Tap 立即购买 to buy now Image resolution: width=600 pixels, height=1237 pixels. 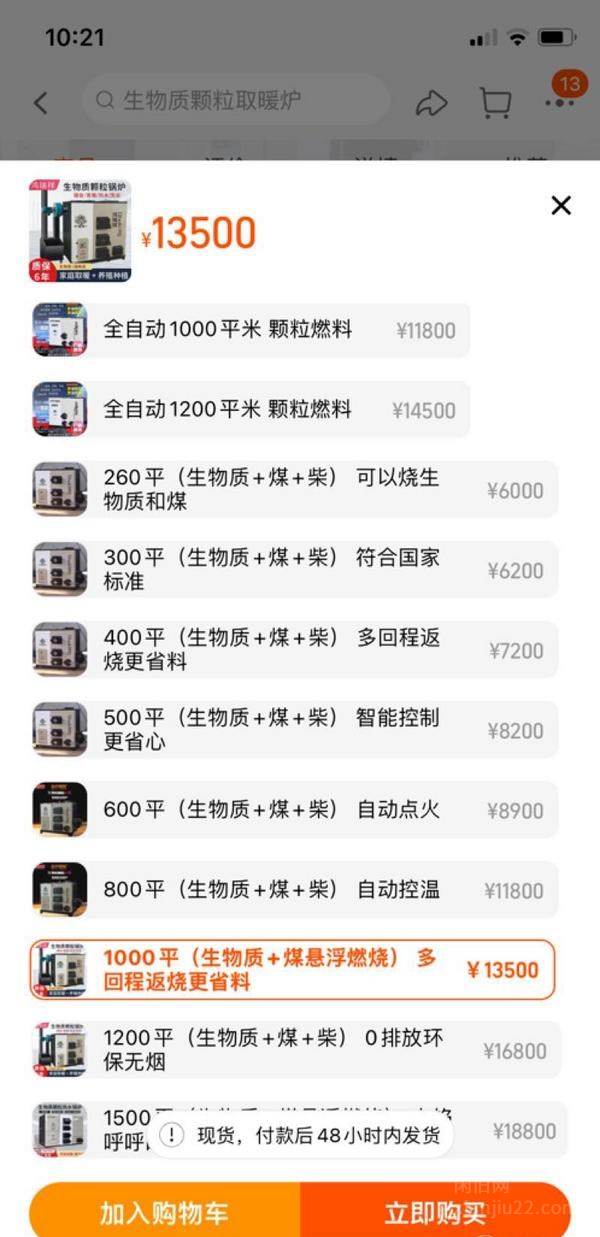(x=435, y=1213)
